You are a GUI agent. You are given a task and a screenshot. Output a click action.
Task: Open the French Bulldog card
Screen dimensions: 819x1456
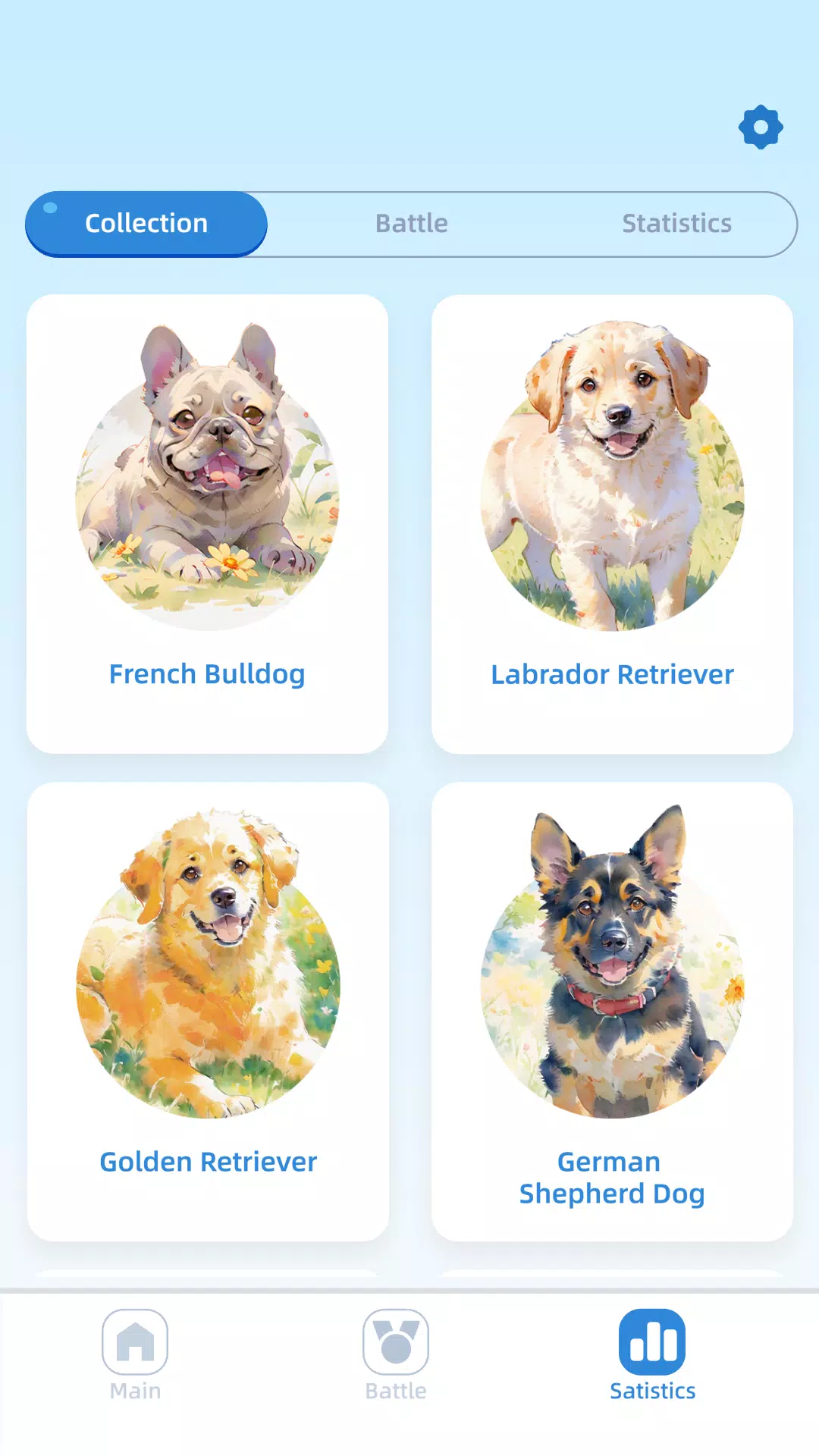pos(207,523)
